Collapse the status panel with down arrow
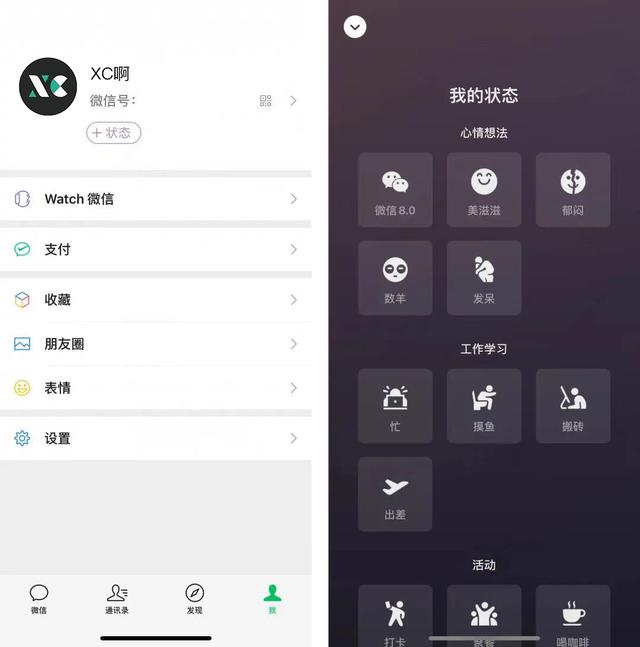640x647 pixels. coord(354,27)
